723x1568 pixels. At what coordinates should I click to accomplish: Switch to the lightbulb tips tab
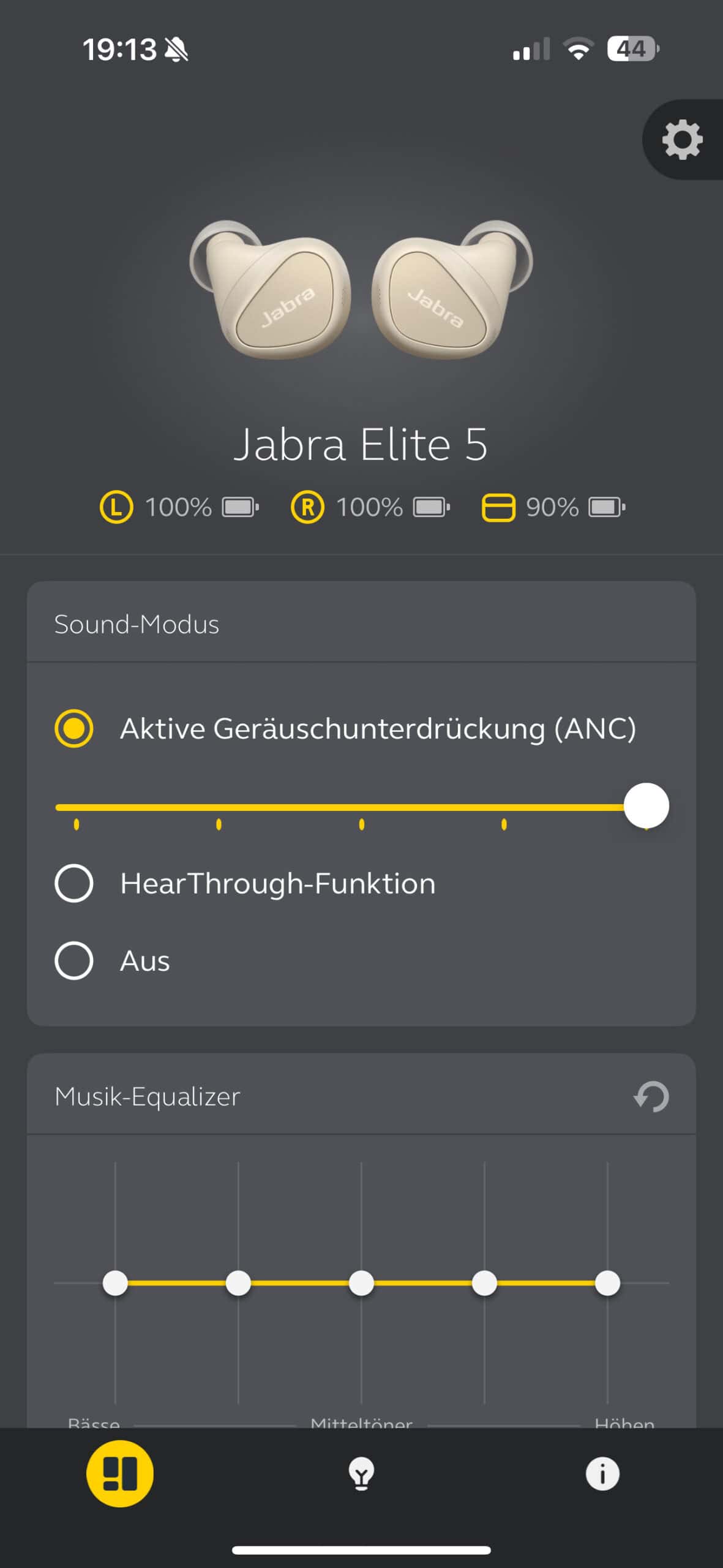tap(361, 1474)
